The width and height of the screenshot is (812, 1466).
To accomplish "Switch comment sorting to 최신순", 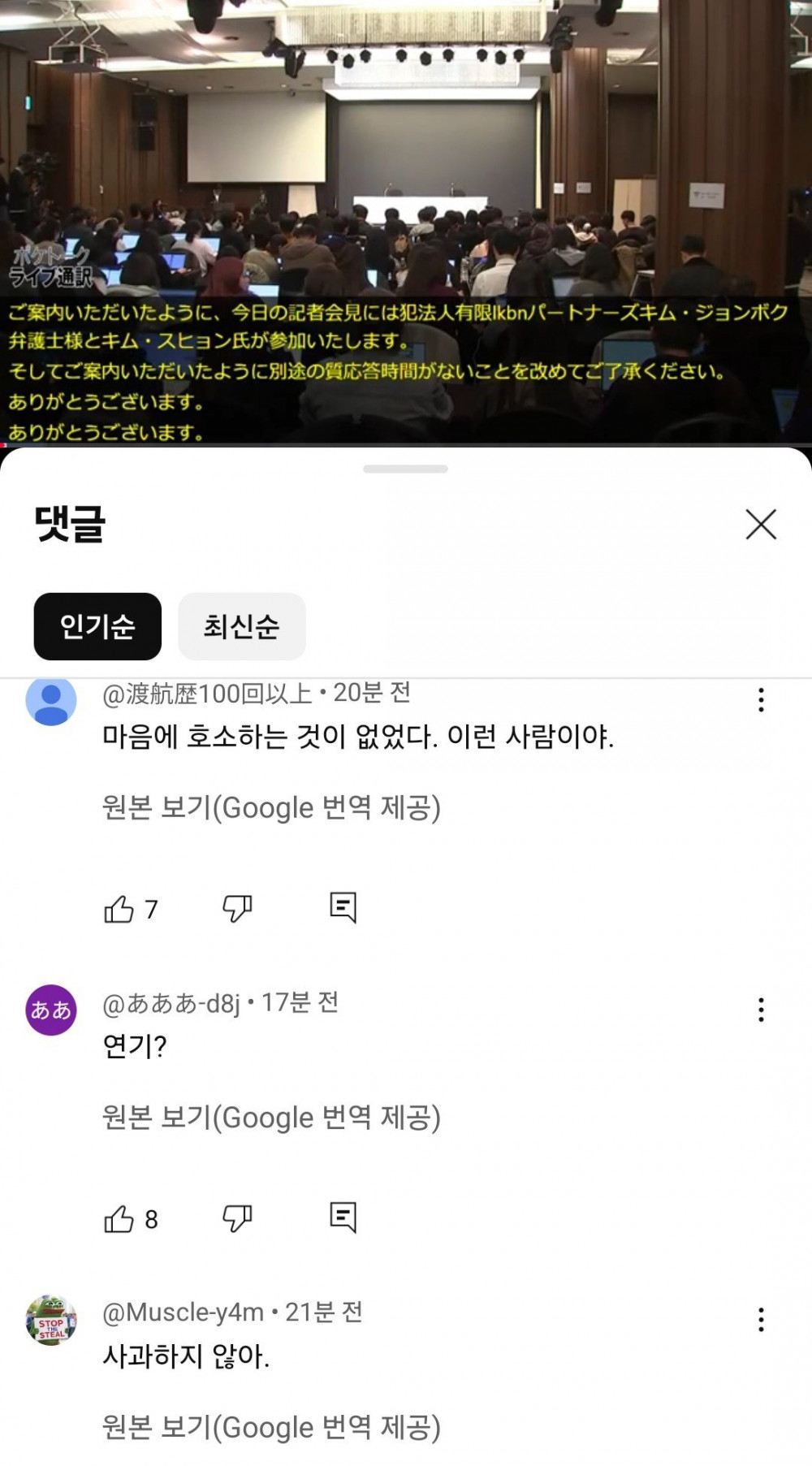I will pos(242,626).
